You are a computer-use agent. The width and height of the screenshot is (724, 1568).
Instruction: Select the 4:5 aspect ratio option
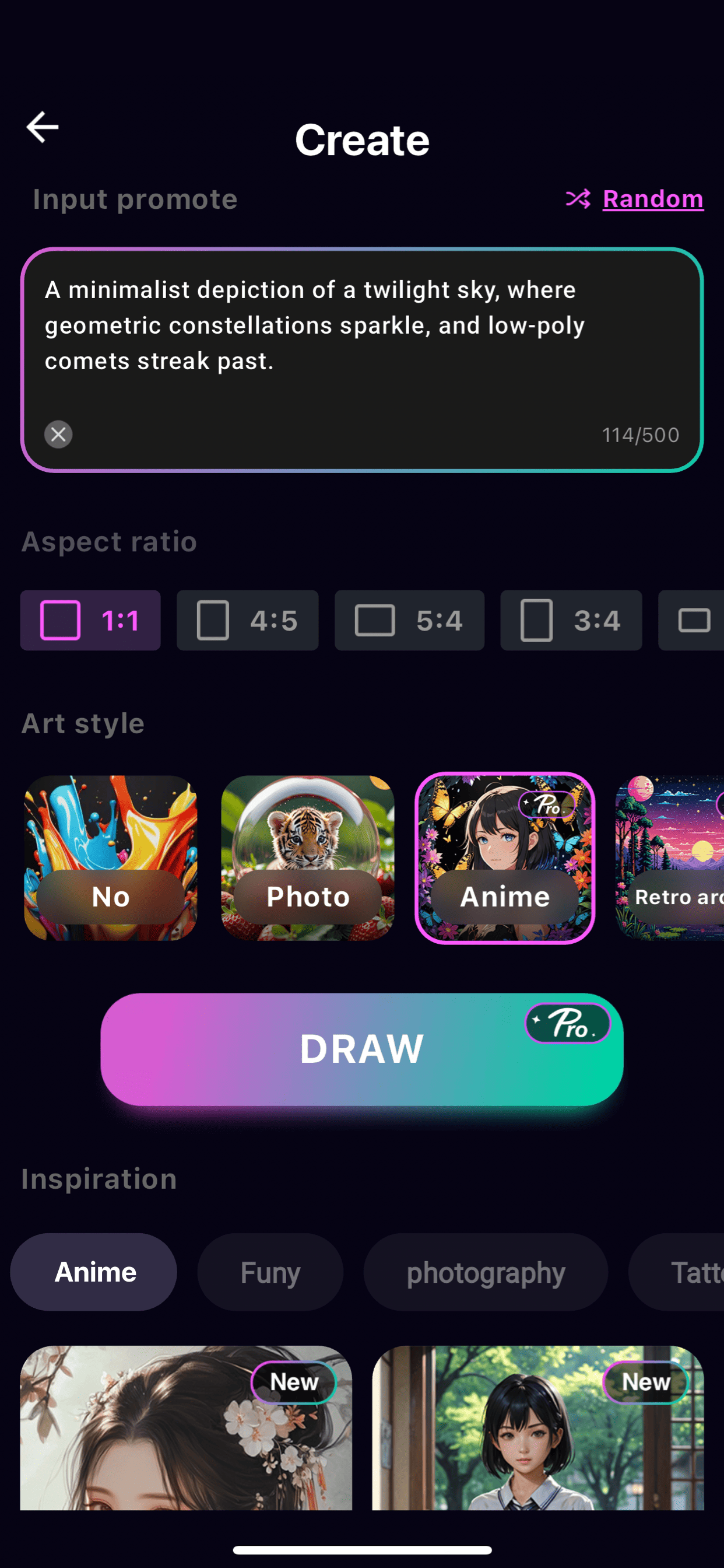coord(247,620)
